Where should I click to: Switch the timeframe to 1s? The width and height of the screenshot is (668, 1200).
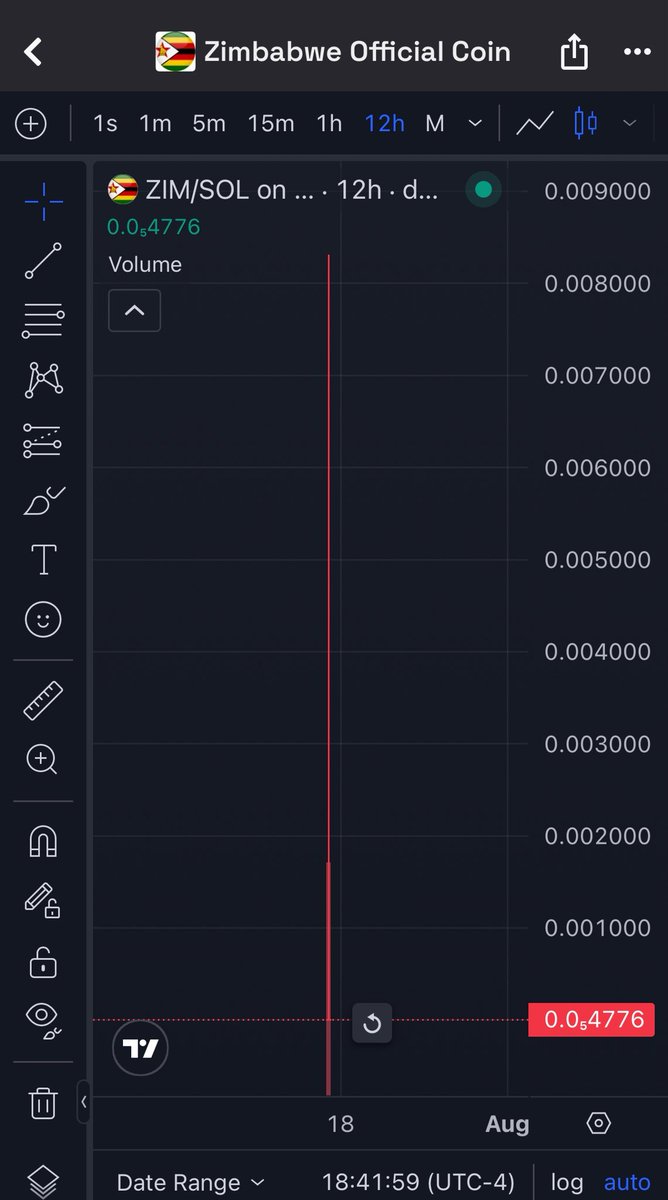105,124
